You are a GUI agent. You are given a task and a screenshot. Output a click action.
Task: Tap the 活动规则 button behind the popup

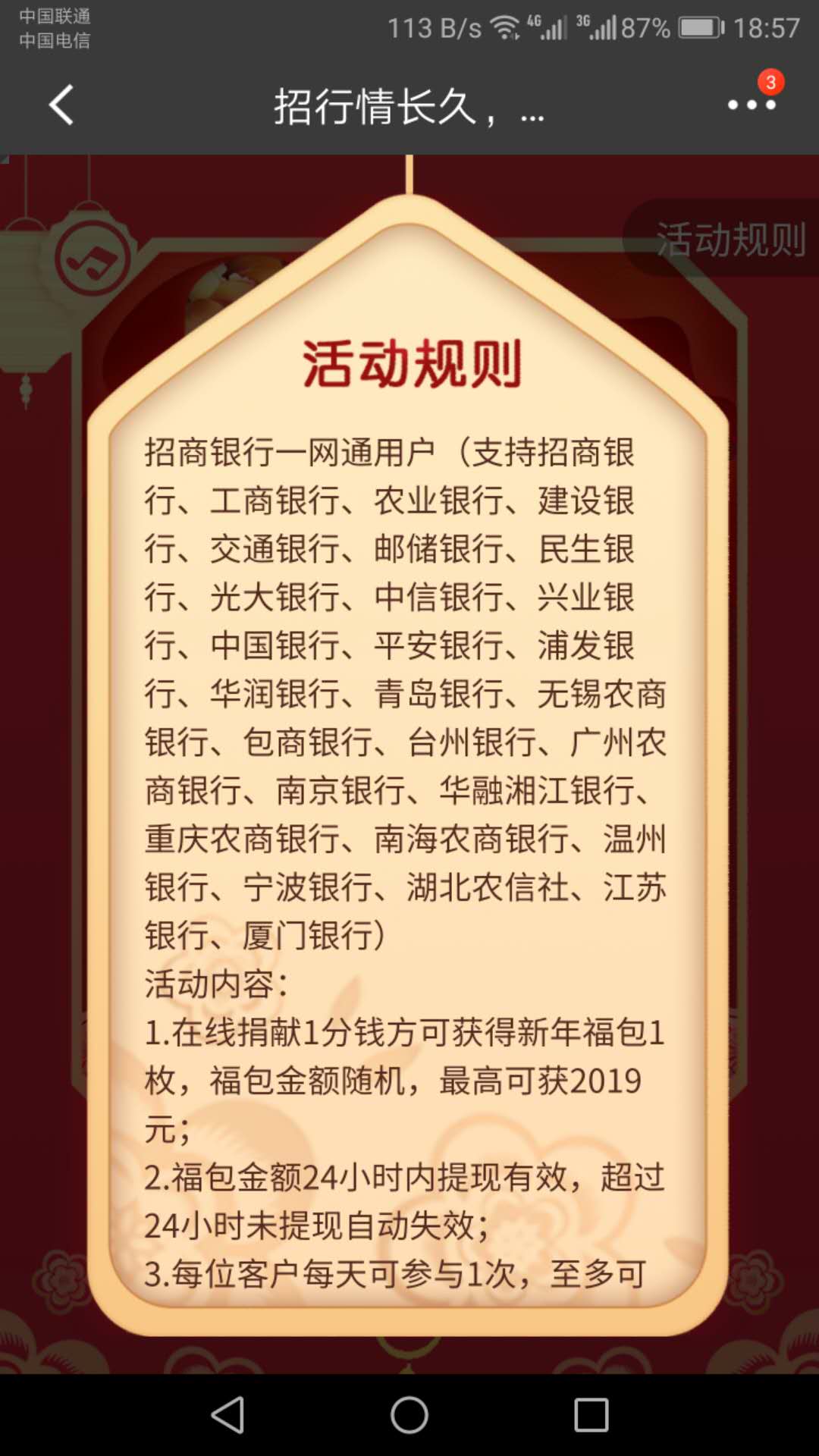click(728, 240)
